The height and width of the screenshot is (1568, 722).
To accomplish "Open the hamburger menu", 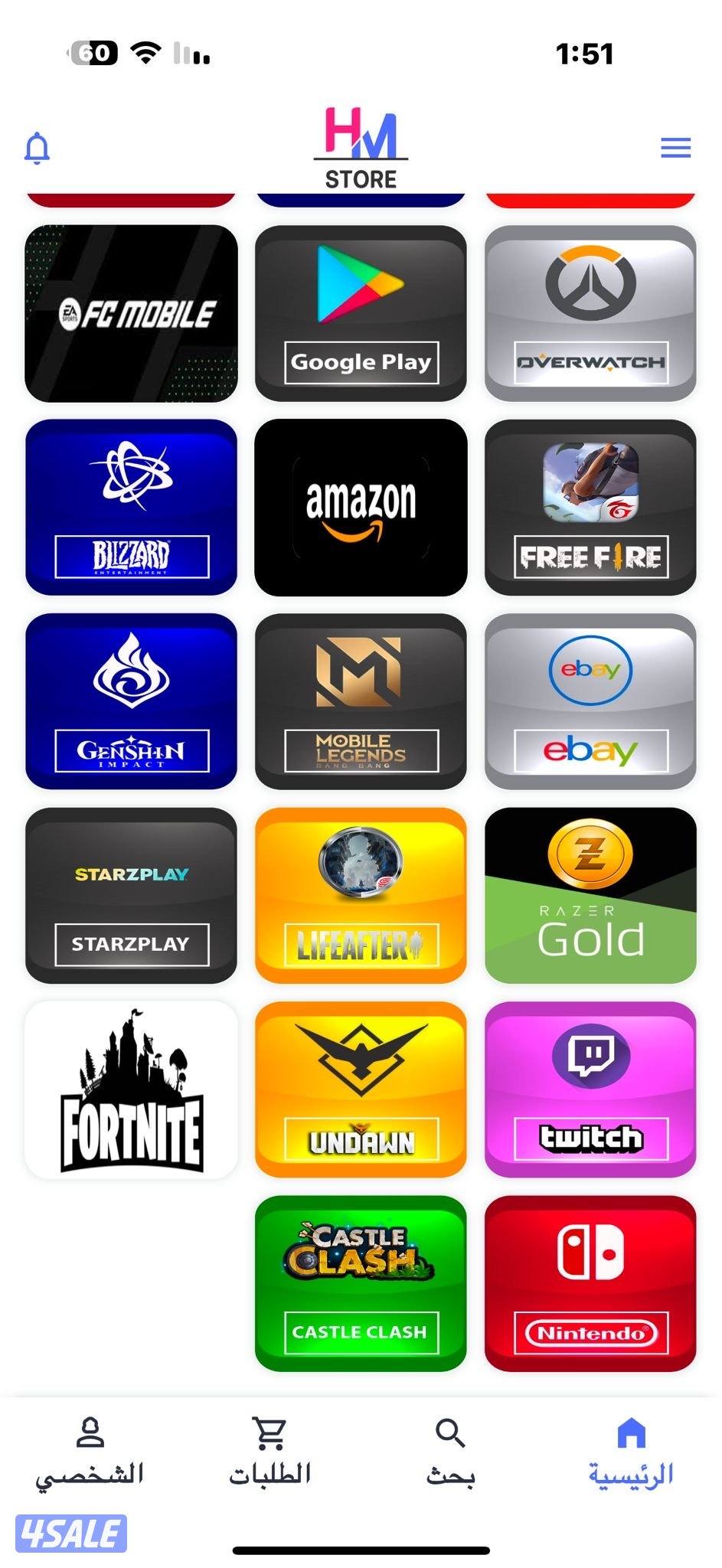I will [x=675, y=148].
